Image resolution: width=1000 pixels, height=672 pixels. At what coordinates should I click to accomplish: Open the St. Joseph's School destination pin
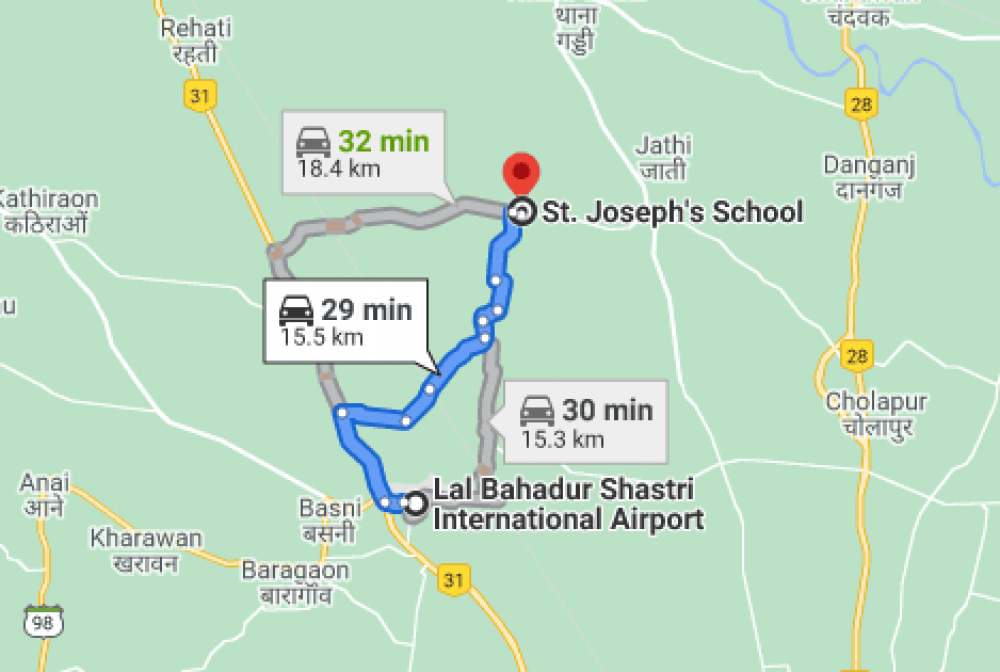coord(520,172)
